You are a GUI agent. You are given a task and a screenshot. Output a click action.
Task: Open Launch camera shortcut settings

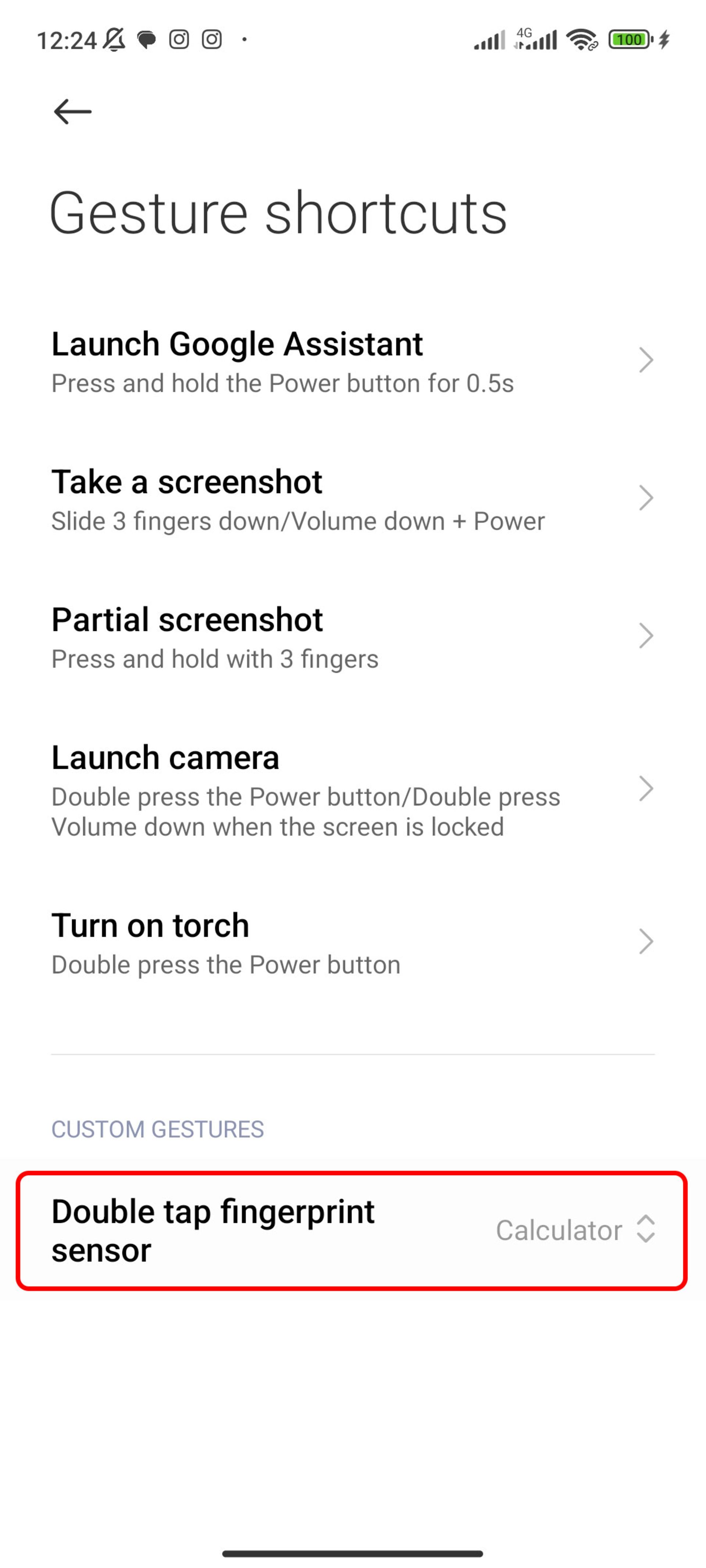click(352, 789)
